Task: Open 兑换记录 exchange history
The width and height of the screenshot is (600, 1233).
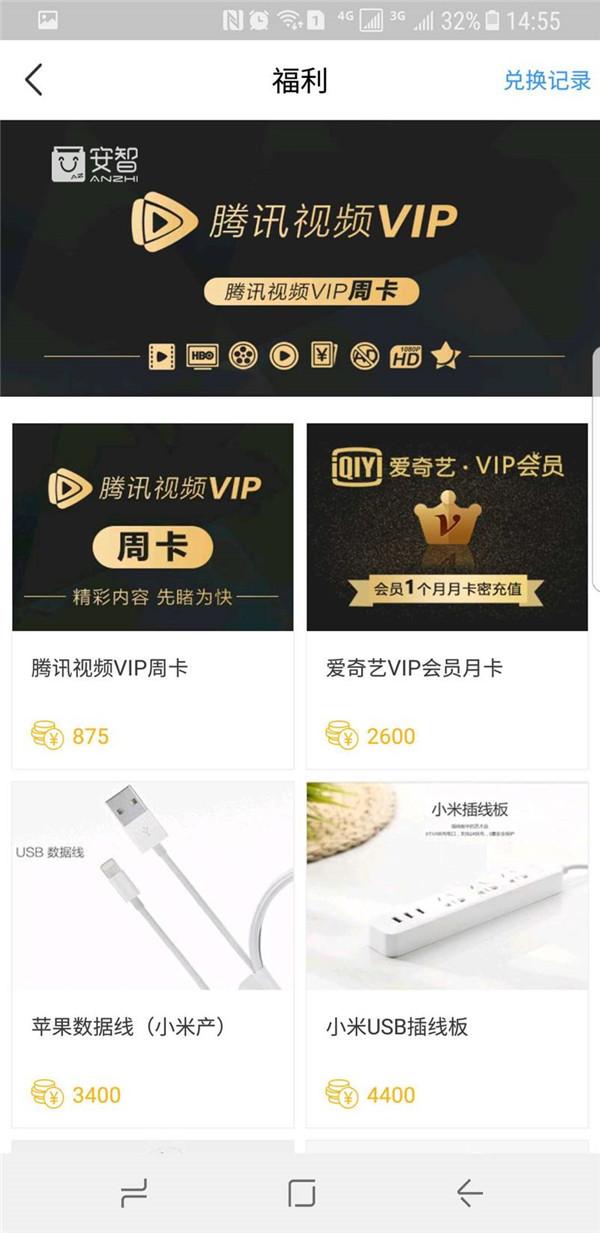Action: [x=547, y=81]
